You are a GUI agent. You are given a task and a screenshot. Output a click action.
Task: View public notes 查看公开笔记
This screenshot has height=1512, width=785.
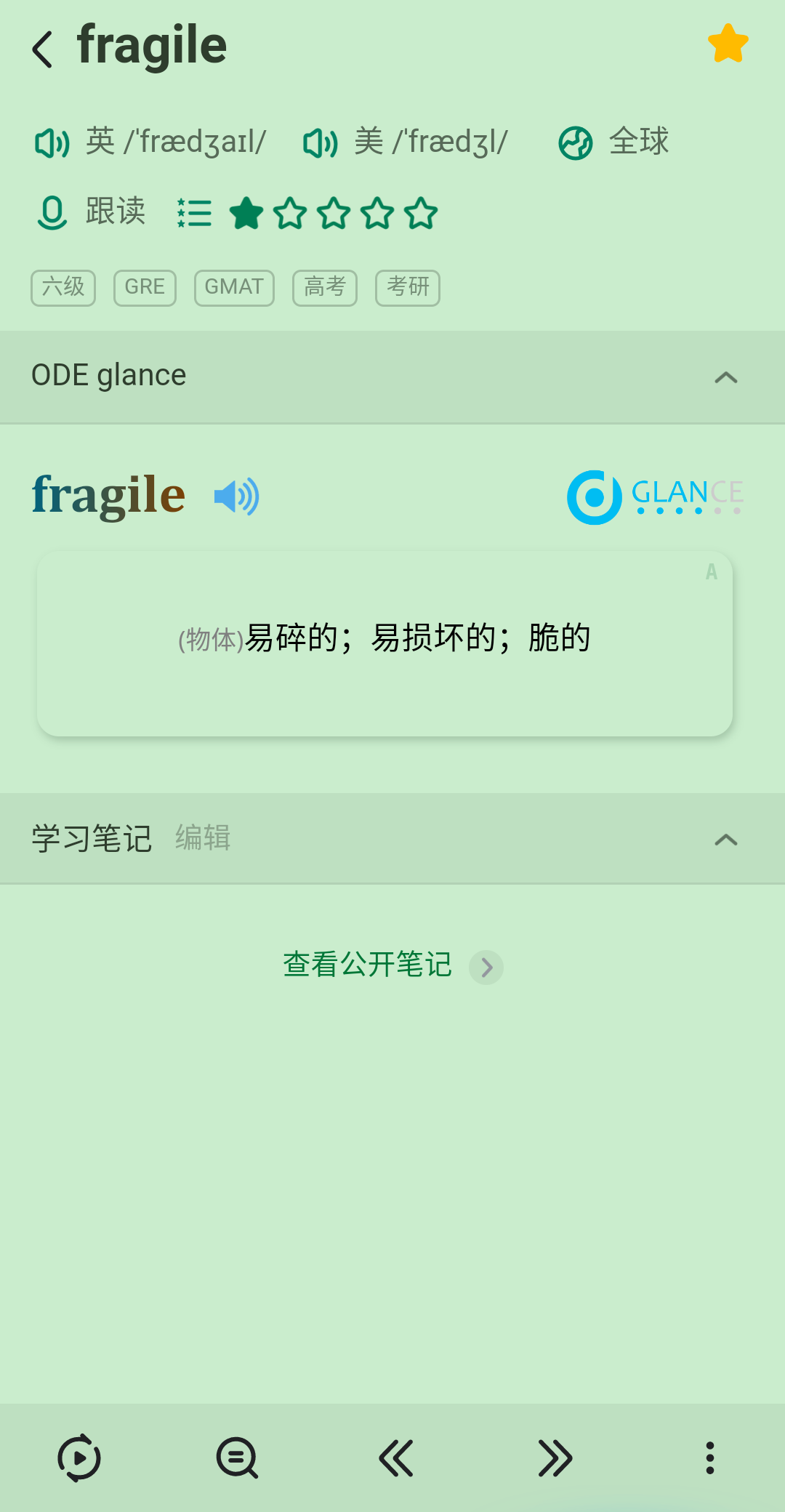point(392,966)
